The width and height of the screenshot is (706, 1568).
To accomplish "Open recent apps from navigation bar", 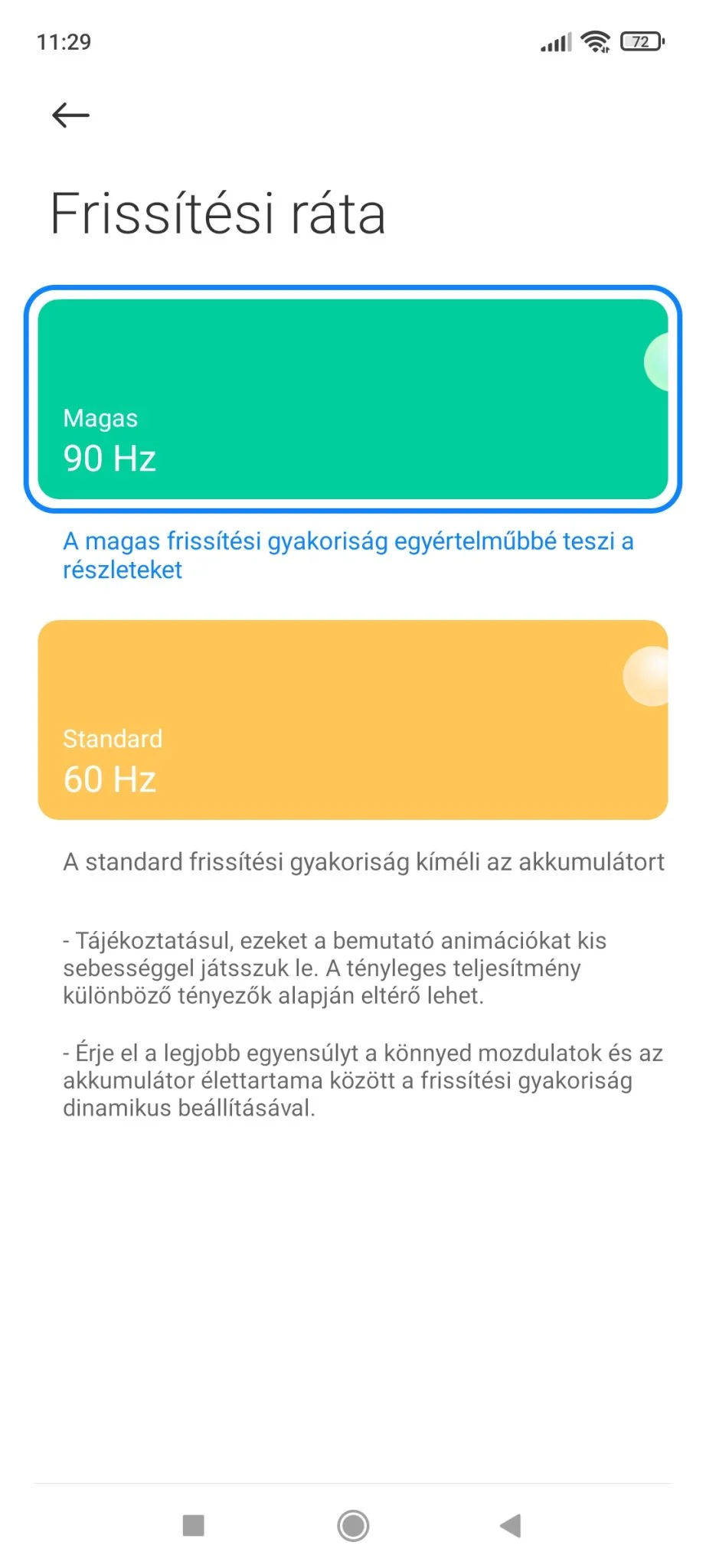I will (194, 1525).
